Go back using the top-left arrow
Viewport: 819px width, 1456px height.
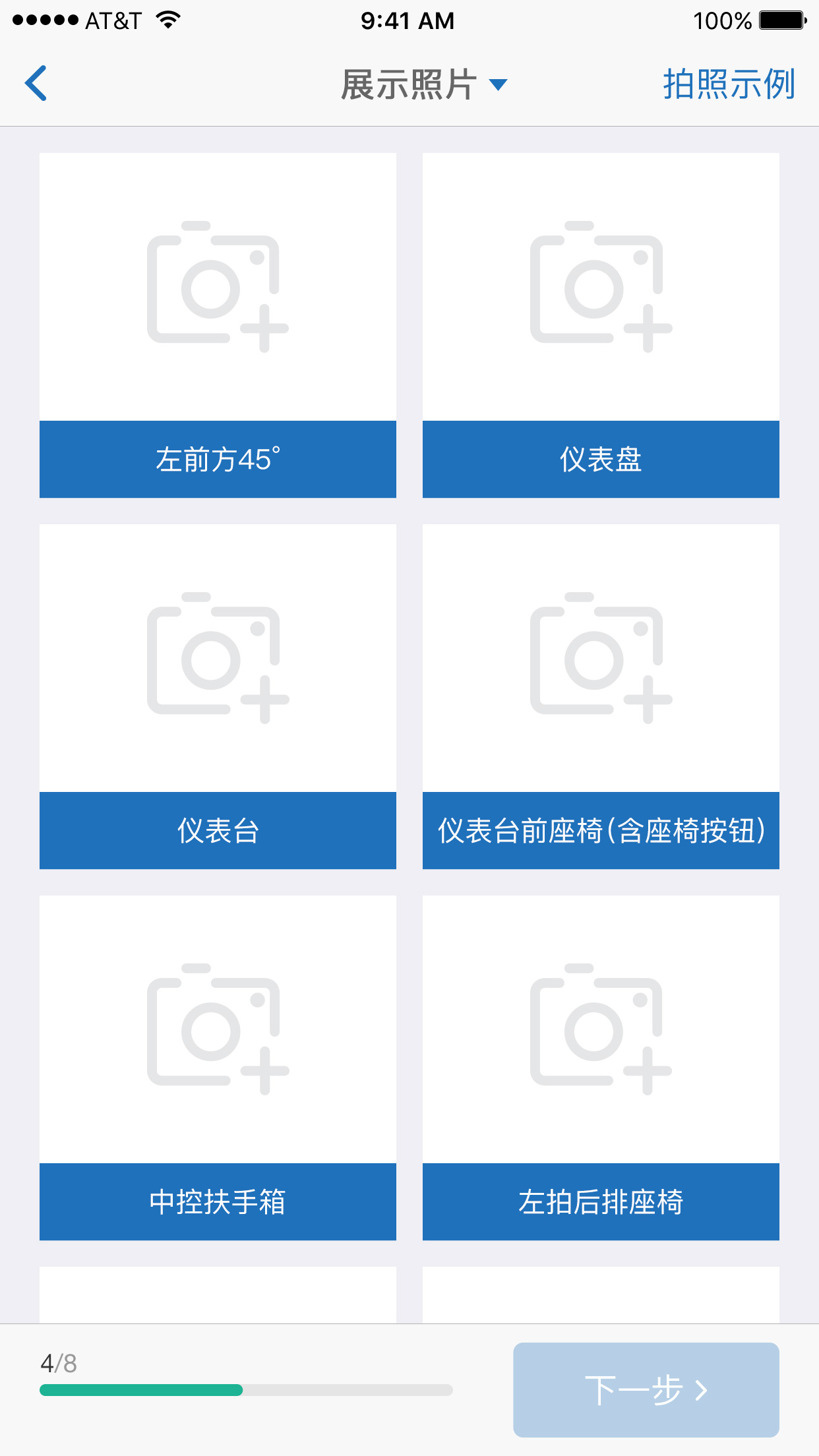[36, 83]
